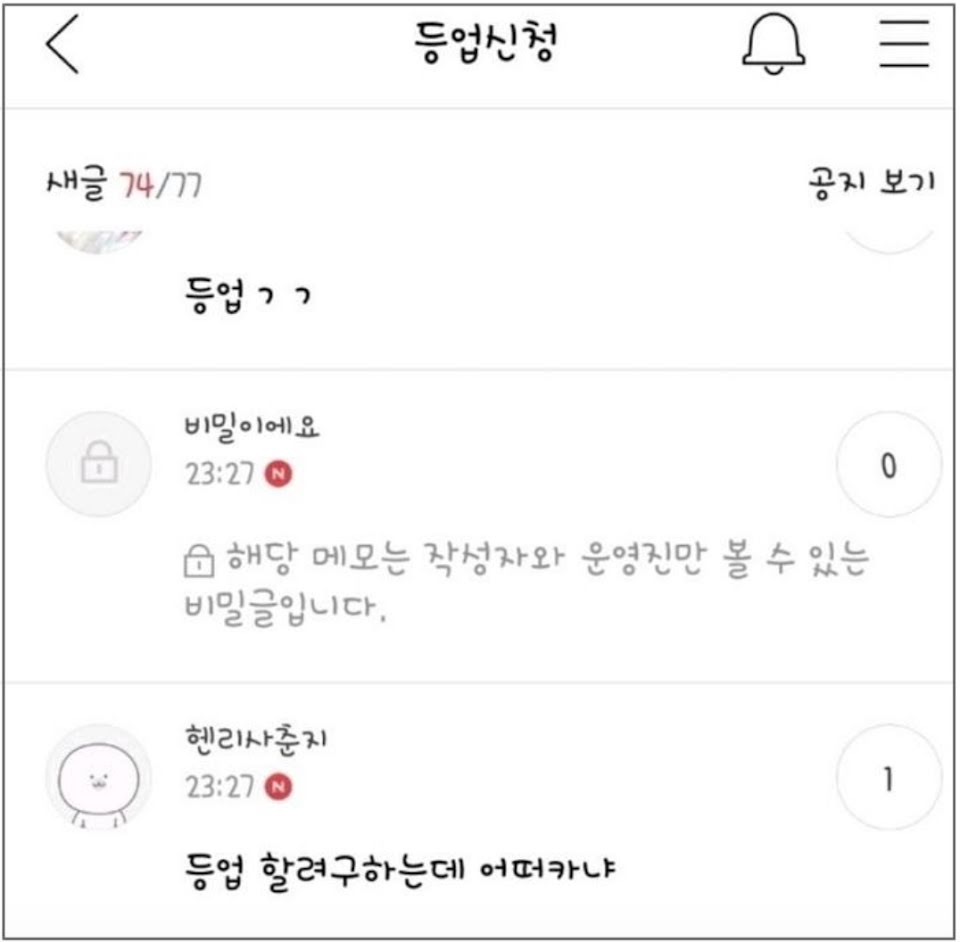Open the secret memo by 비밀이에요
The image size is (960, 942).
click(x=525, y=579)
